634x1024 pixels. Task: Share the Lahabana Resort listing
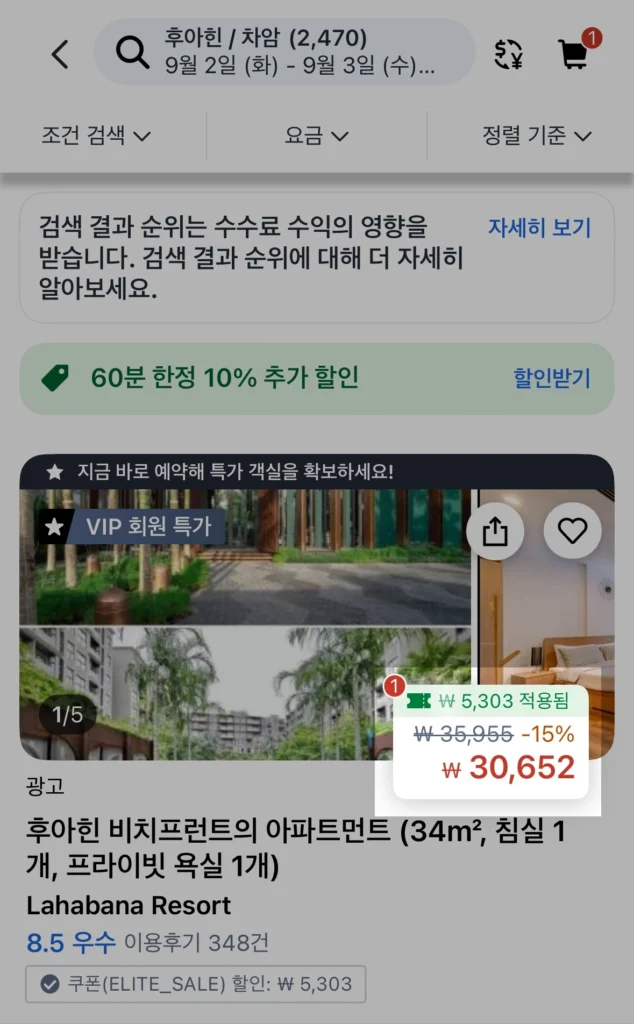(x=495, y=531)
